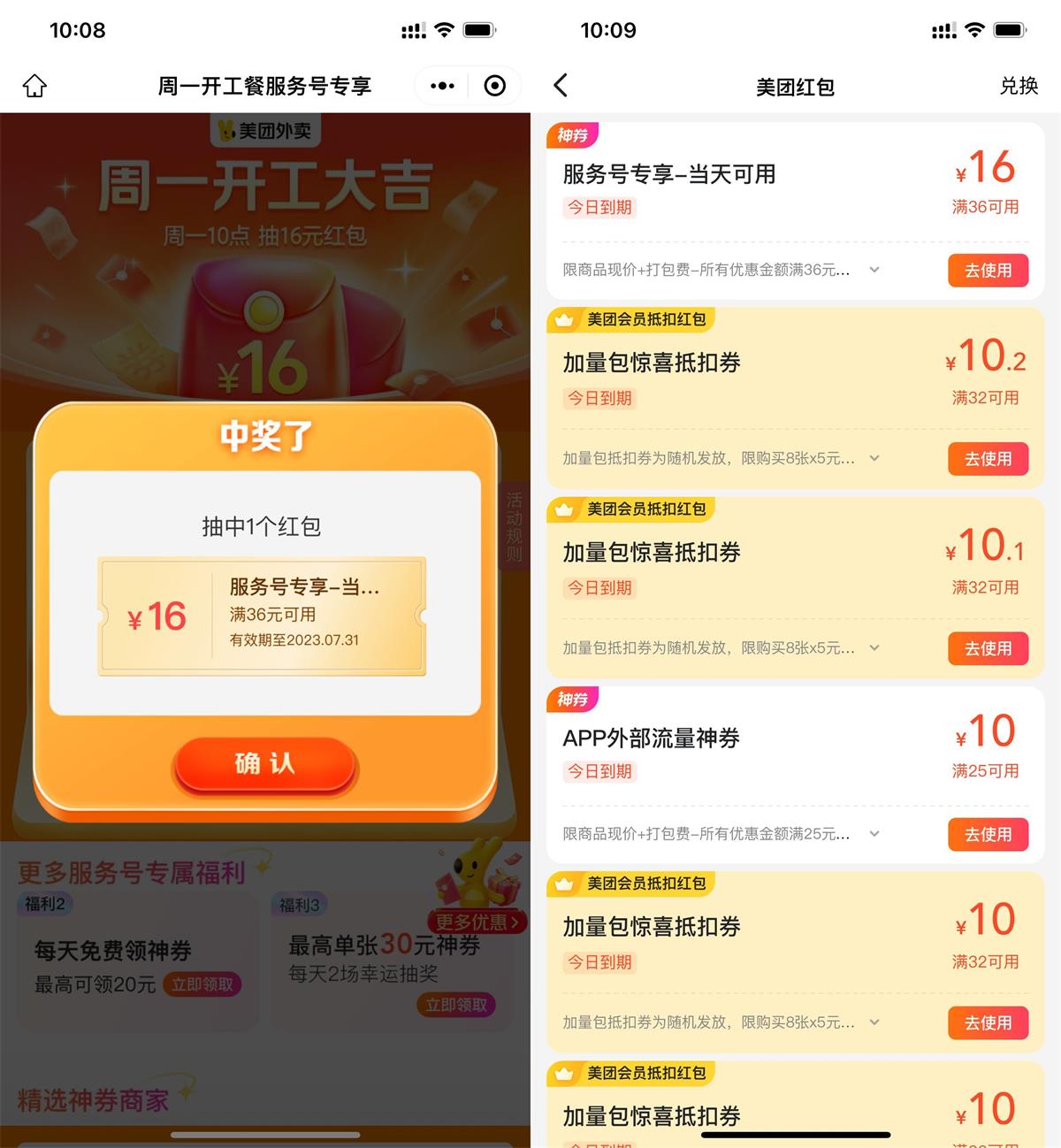Click the home icon in the top-left

coord(34,85)
